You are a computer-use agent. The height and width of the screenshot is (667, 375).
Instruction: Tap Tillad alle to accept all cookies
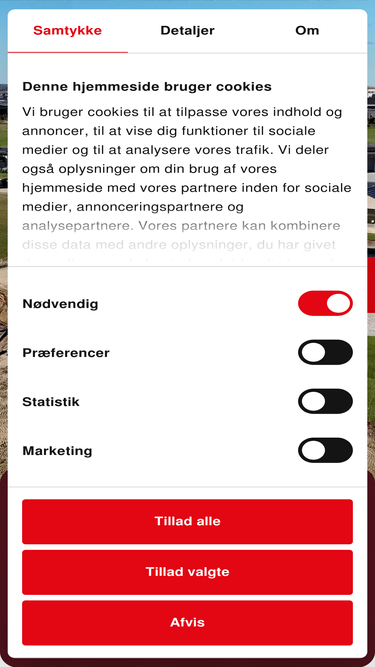coord(188,522)
